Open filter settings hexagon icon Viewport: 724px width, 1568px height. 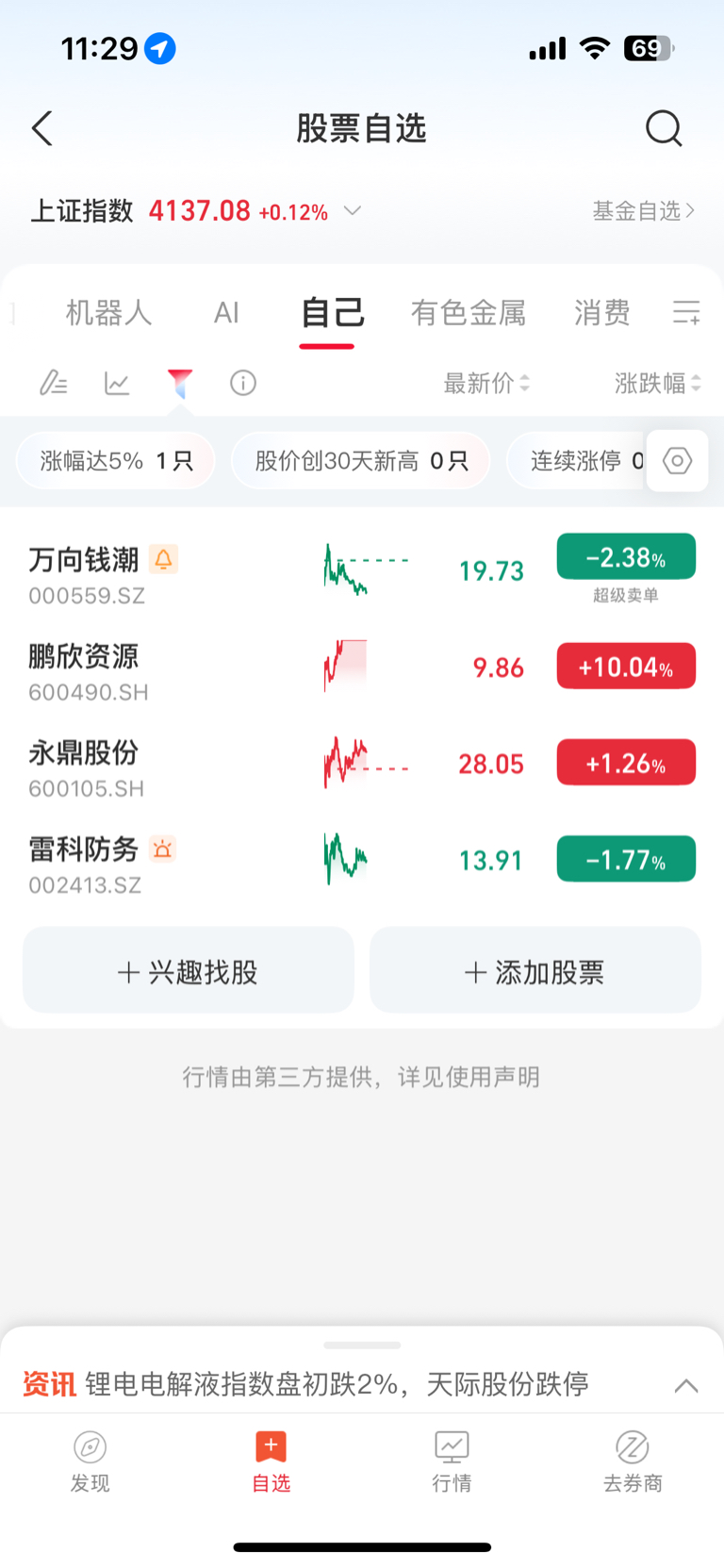coord(677,461)
